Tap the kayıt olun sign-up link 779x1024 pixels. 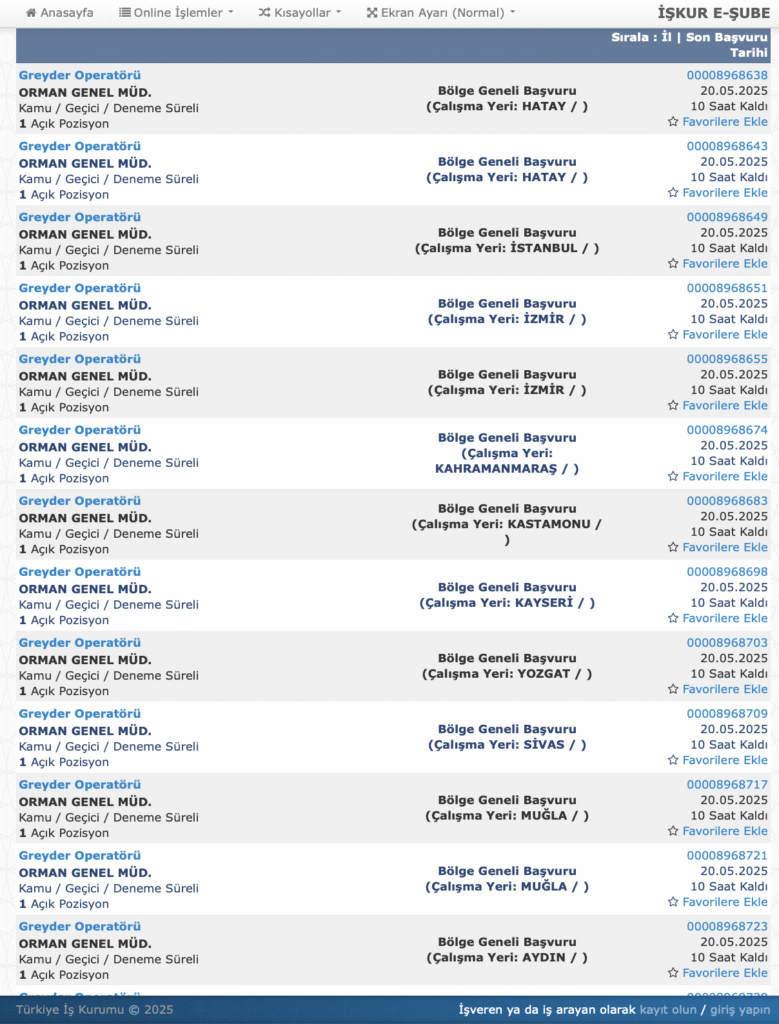[x=667, y=1010]
